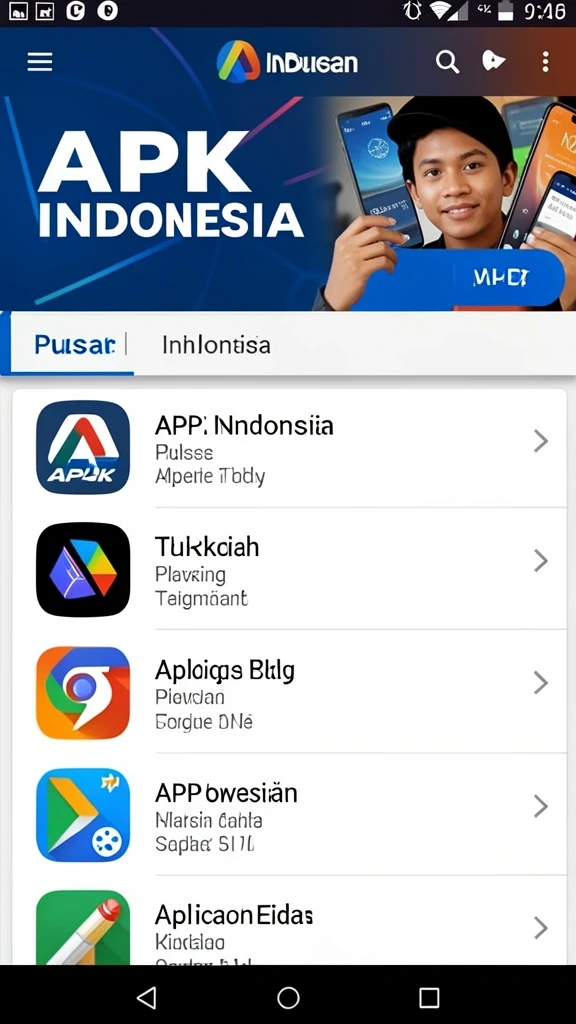Go back with the system back button
The width and height of the screenshot is (576, 1024).
click(146, 997)
